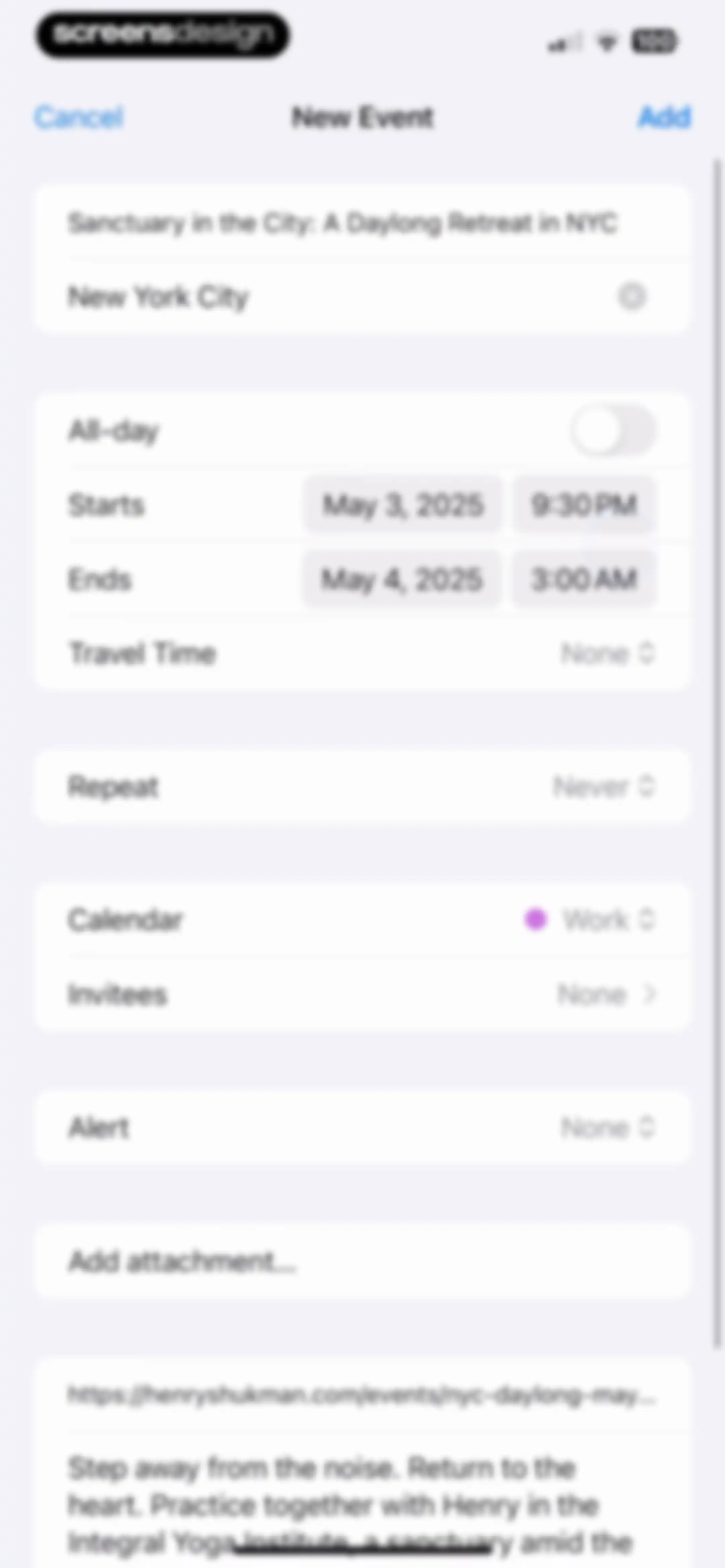Open the Invitees row
725x1568 pixels.
[361, 995]
